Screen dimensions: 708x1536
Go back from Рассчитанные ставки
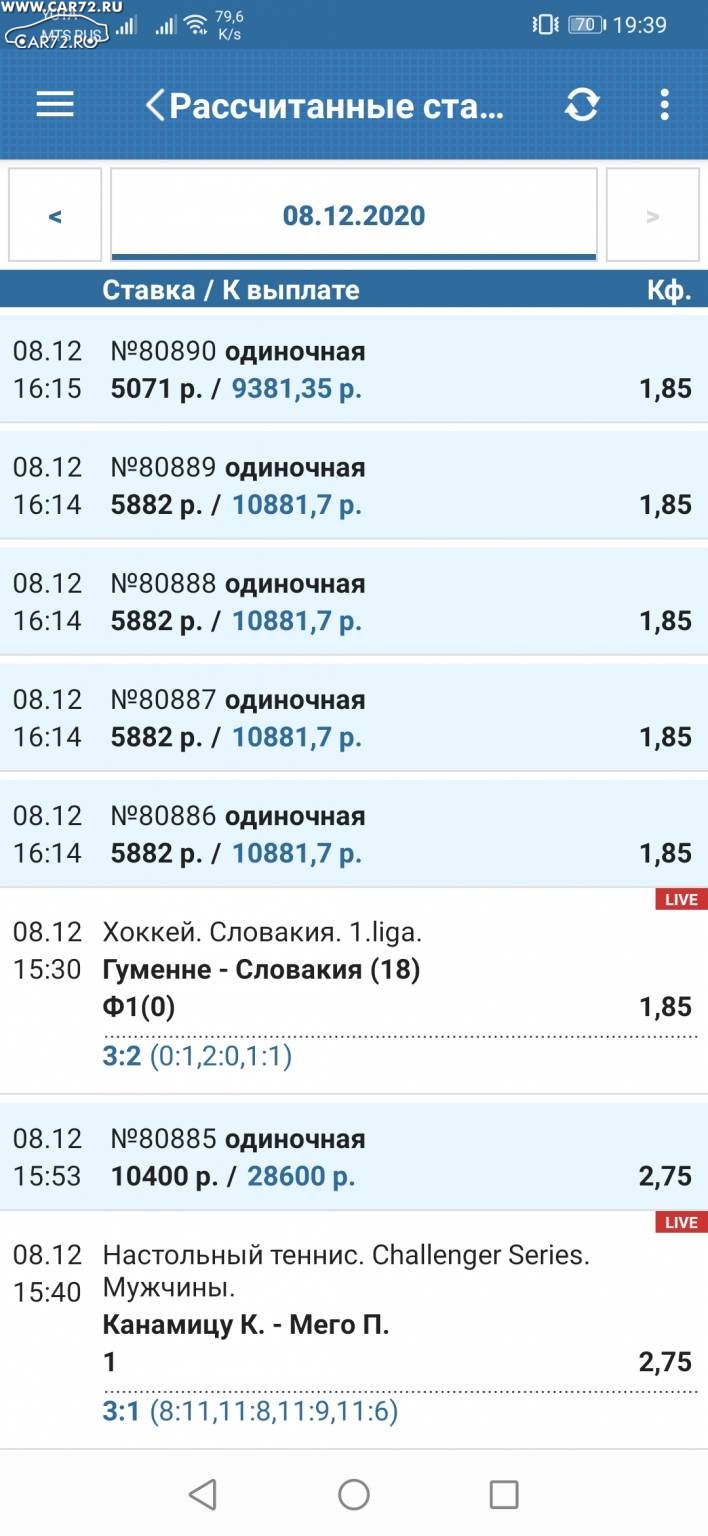(x=154, y=106)
